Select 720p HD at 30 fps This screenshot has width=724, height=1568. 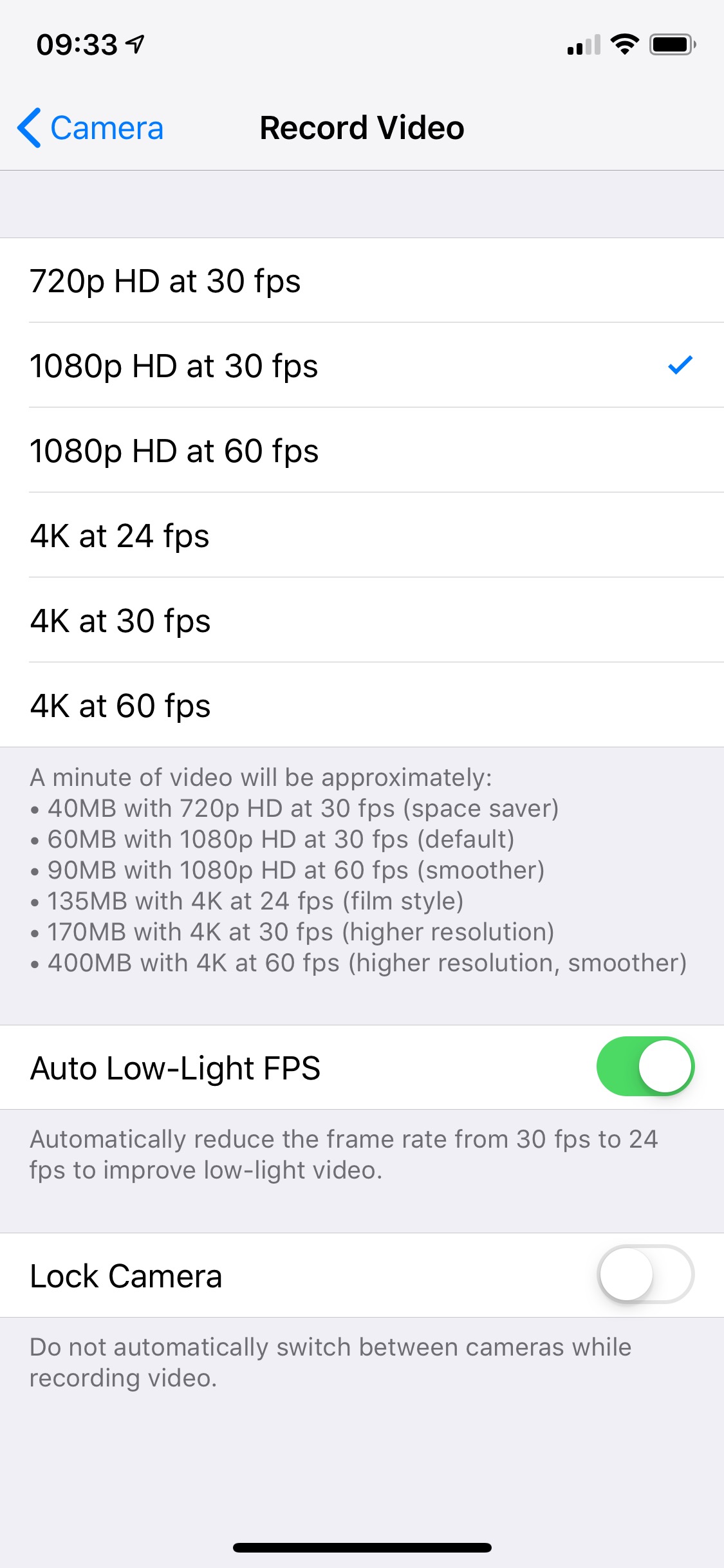[362, 281]
